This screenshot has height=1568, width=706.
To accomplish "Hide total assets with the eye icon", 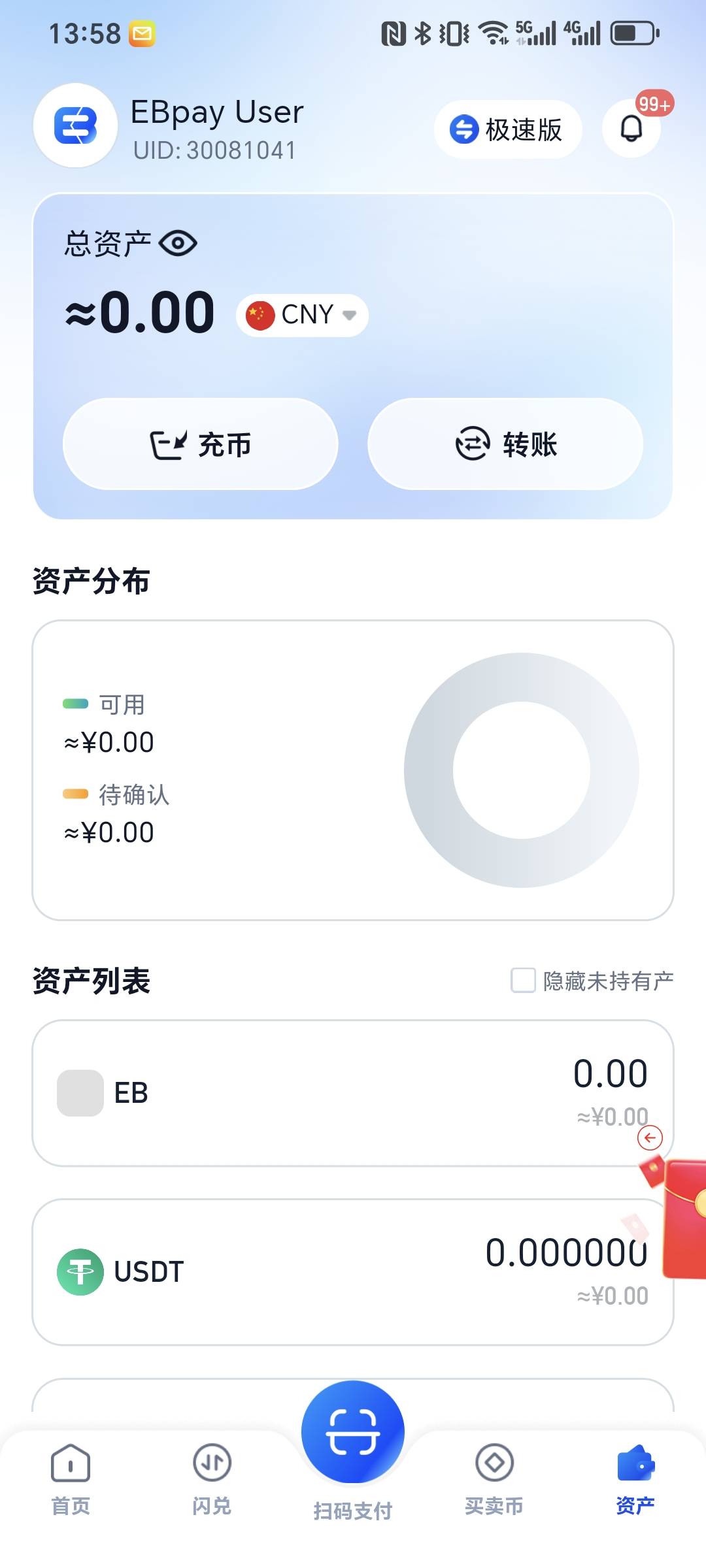I will (178, 244).
